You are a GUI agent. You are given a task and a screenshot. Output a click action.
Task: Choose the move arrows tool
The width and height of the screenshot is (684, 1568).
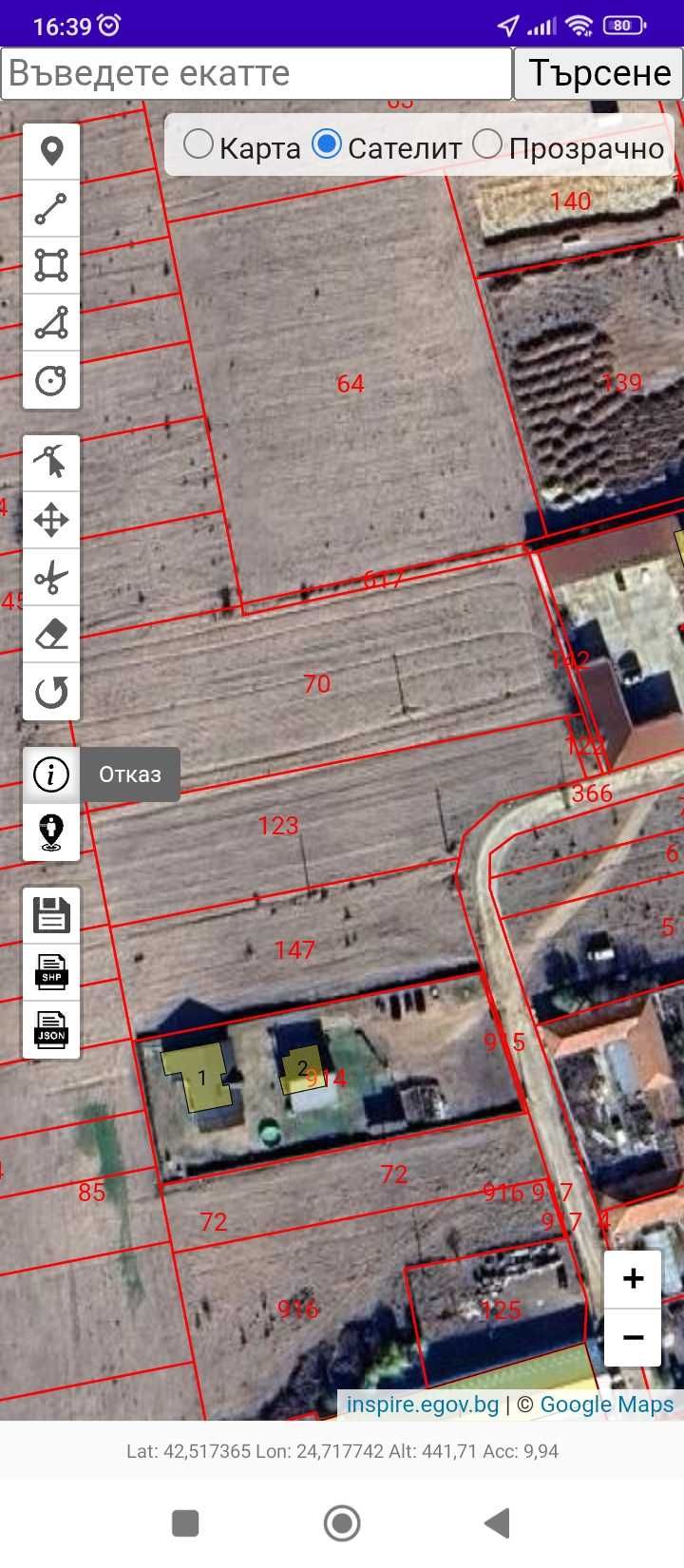click(x=51, y=520)
